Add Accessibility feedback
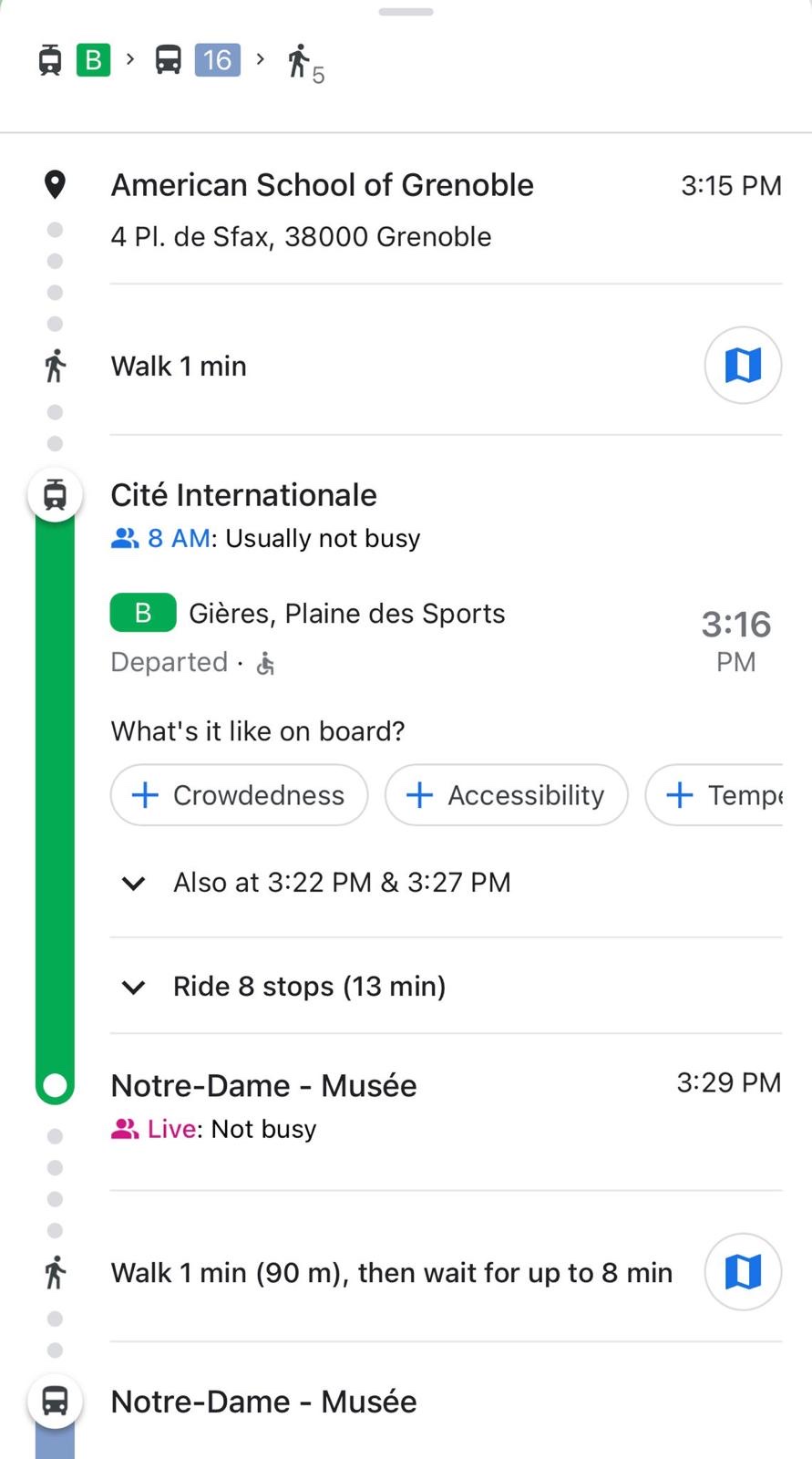 click(507, 795)
